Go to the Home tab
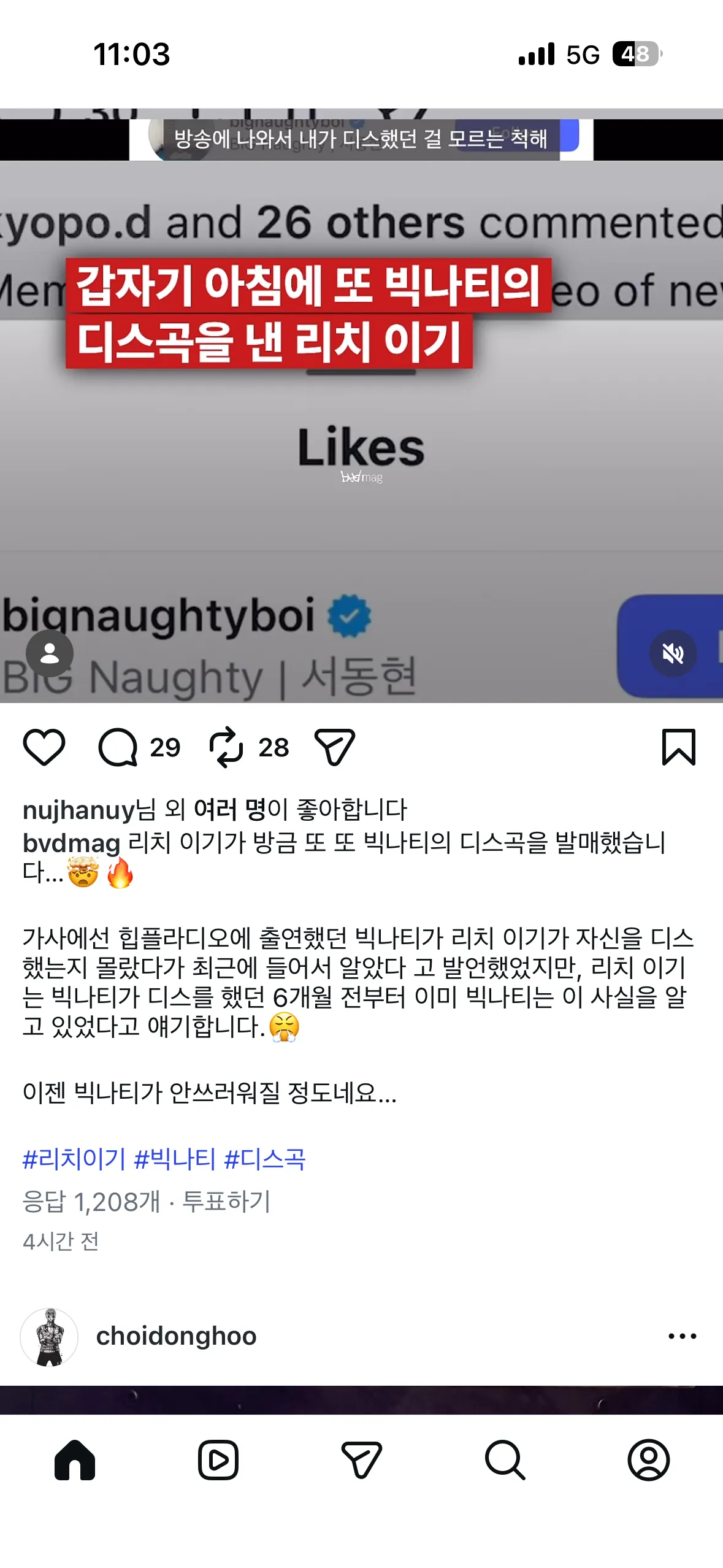723x1568 pixels. point(75,1460)
